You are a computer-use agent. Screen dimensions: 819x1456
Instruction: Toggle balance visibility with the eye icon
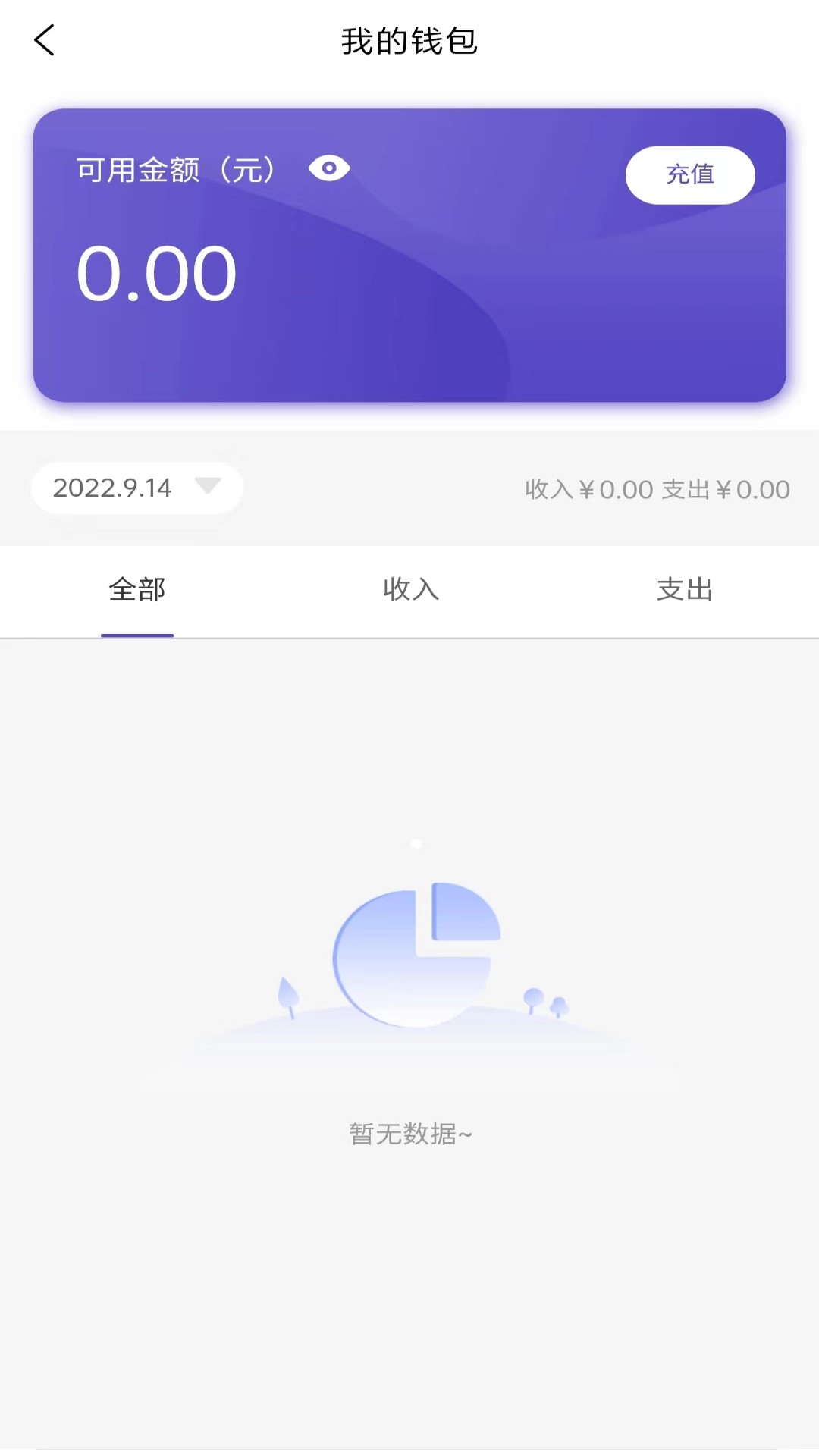click(x=331, y=168)
